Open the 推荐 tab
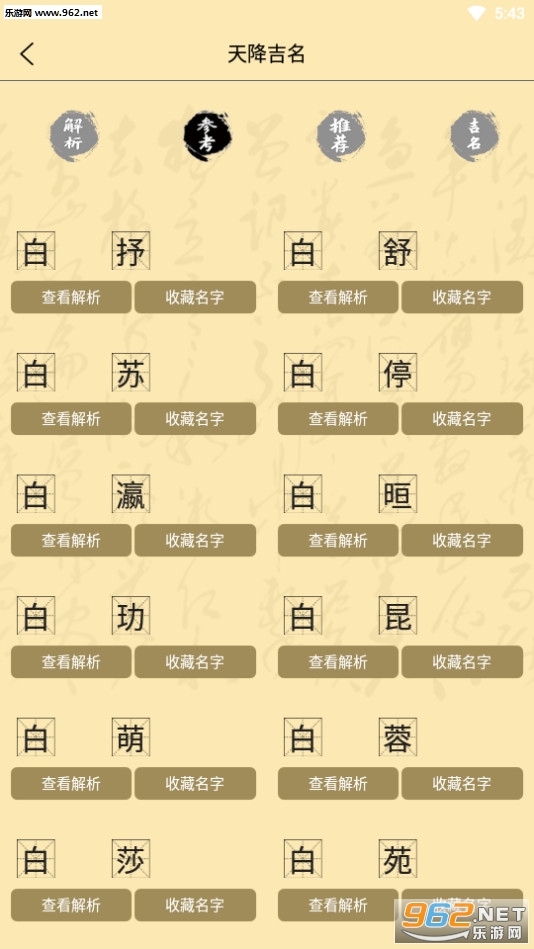 341,136
